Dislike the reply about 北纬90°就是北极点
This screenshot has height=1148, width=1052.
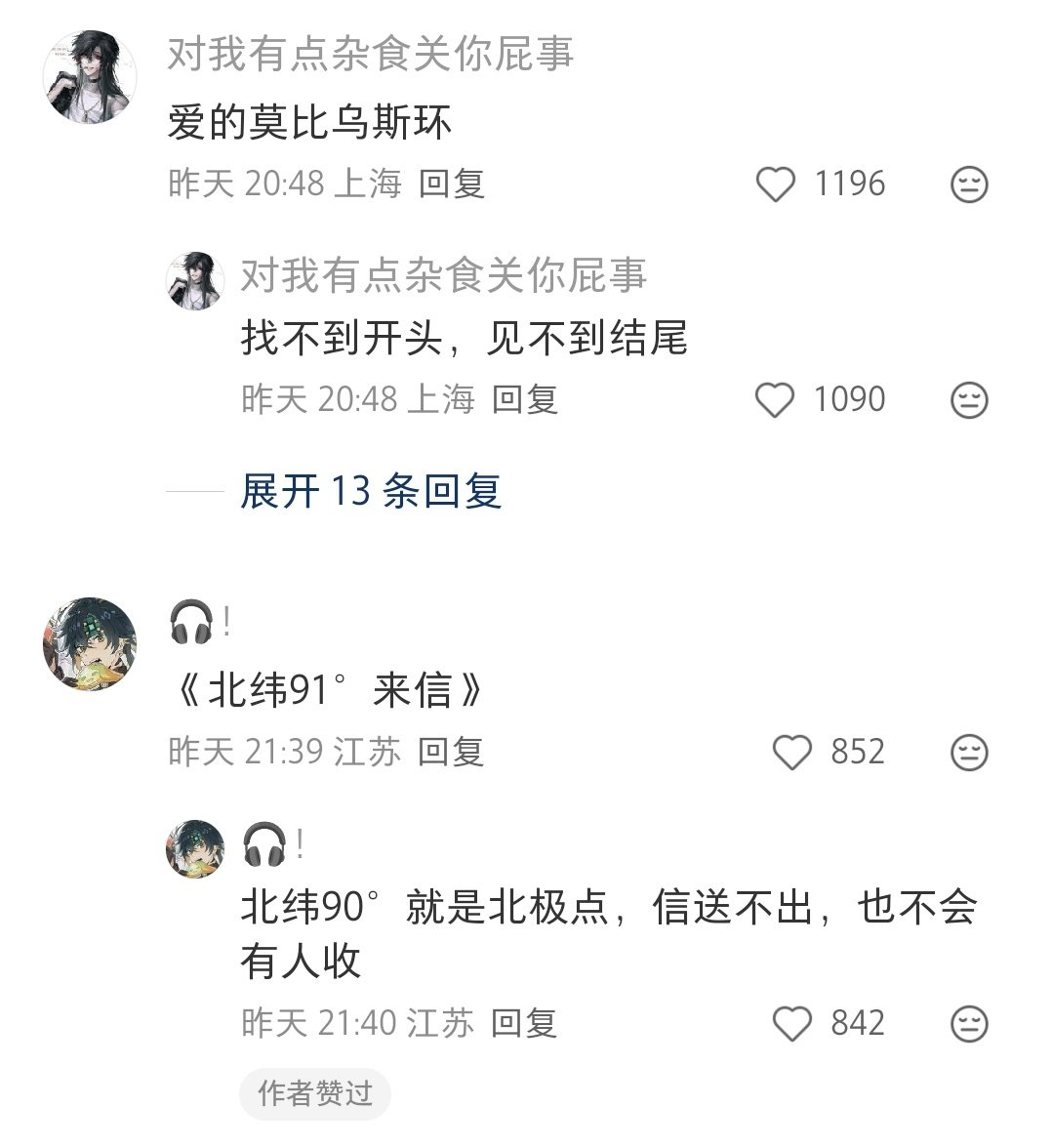pos(969,1024)
